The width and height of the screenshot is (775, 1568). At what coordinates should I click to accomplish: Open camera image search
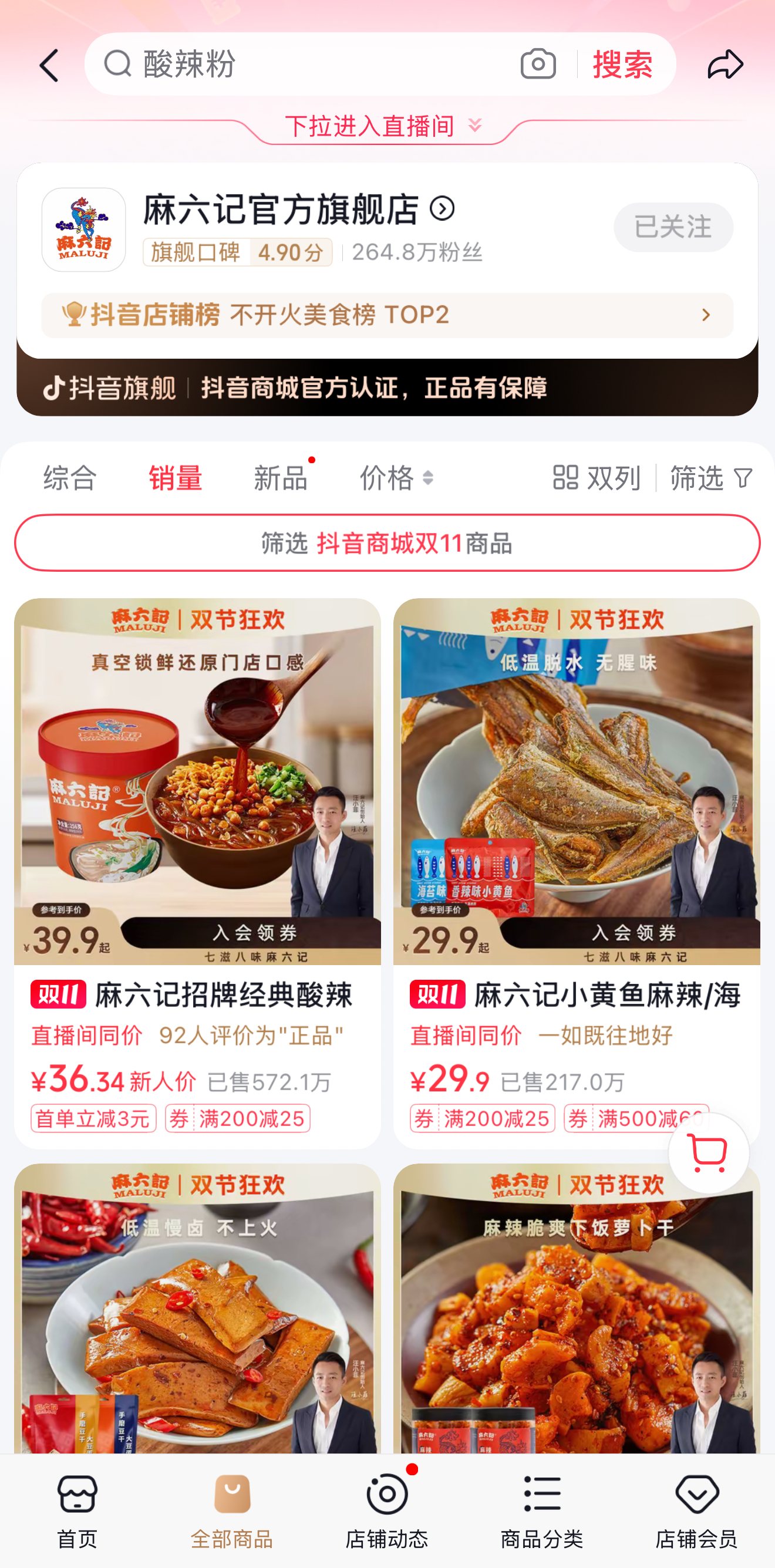click(538, 64)
